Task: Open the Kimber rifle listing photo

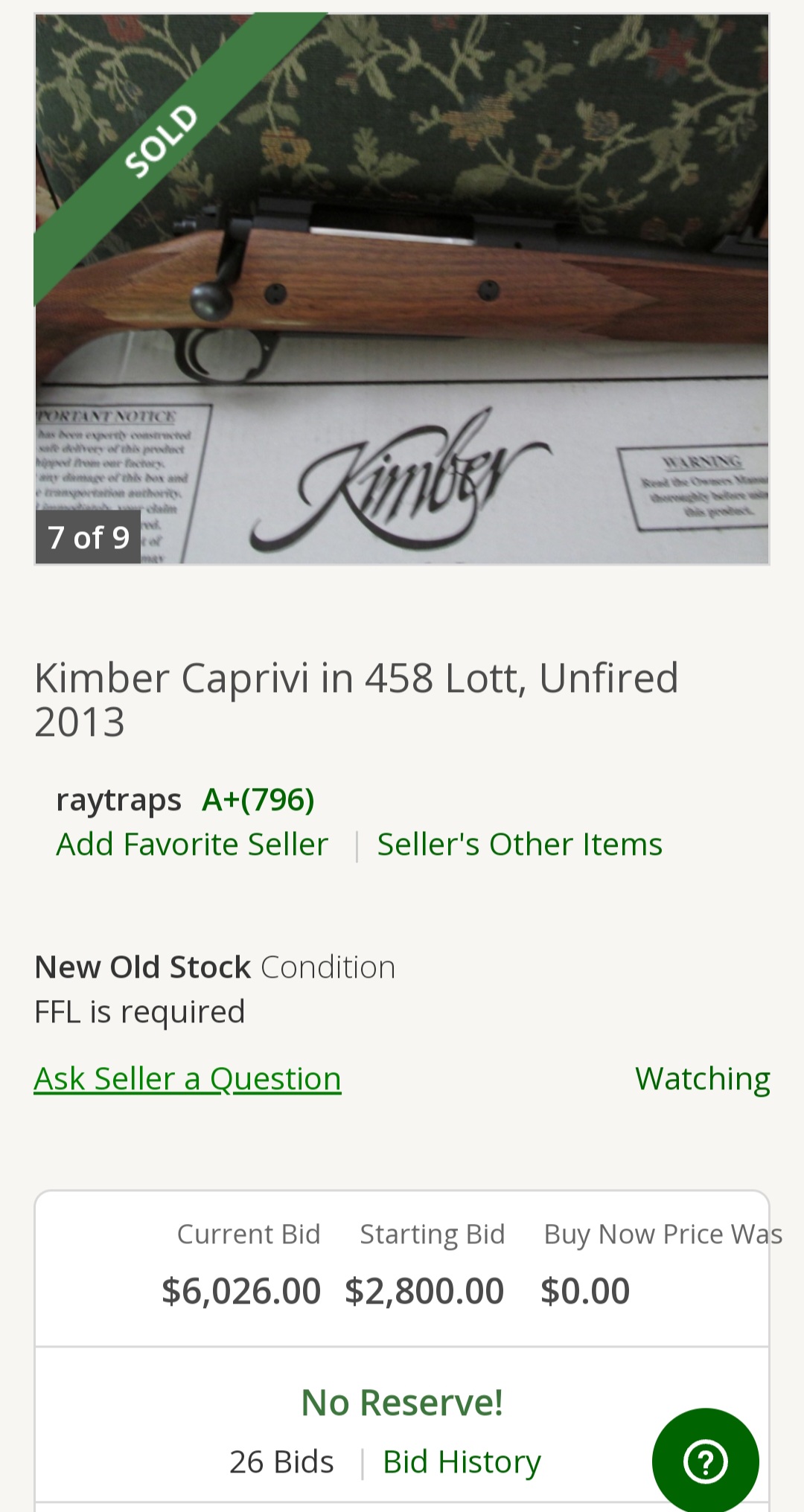Action: [402, 290]
